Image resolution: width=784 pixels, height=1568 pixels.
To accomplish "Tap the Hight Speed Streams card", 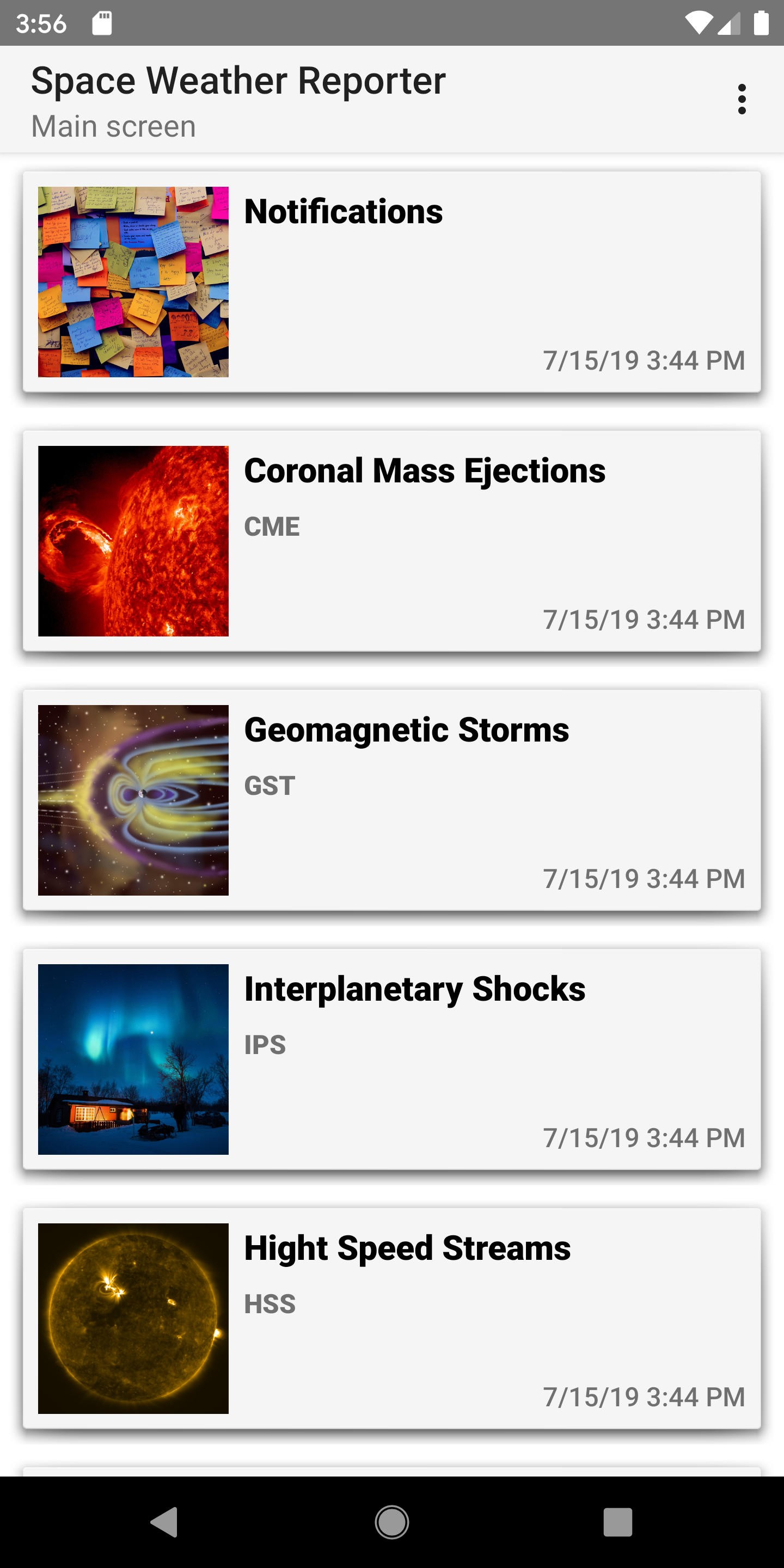I will [x=392, y=1319].
